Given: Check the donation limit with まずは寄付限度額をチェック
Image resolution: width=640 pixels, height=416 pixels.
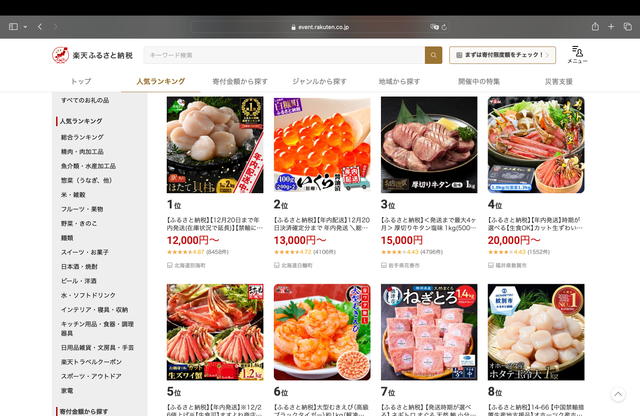Looking at the screenshot, I should point(502,55).
